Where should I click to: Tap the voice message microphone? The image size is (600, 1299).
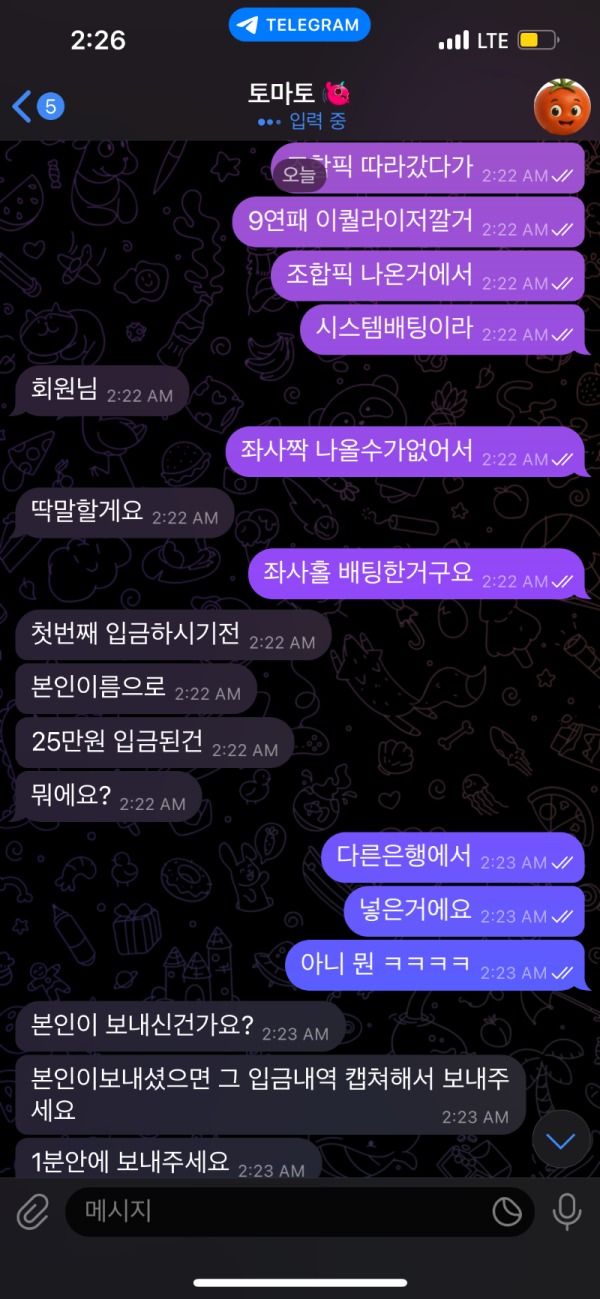(x=567, y=1212)
